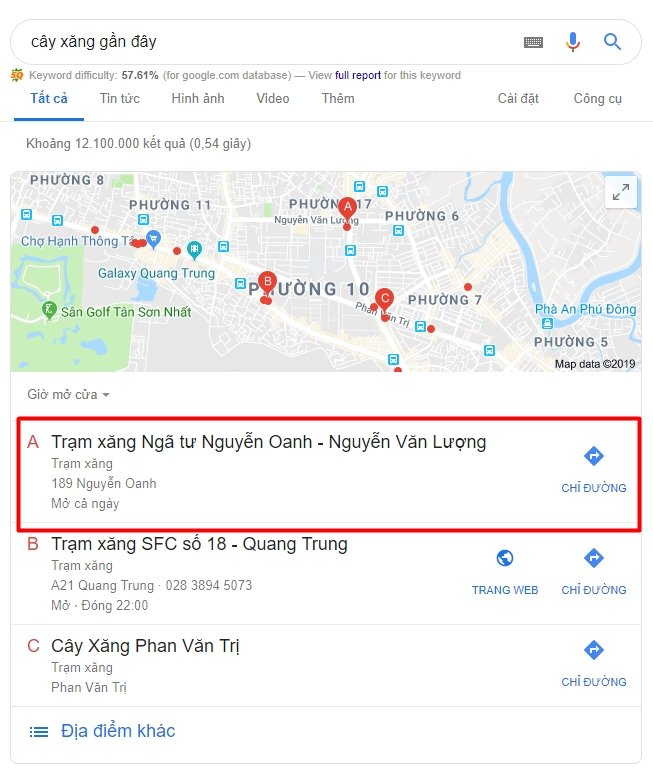Visit Trang web of Trạm xăng SFC số 18
This screenshot has height=773, width=653.
505,570
